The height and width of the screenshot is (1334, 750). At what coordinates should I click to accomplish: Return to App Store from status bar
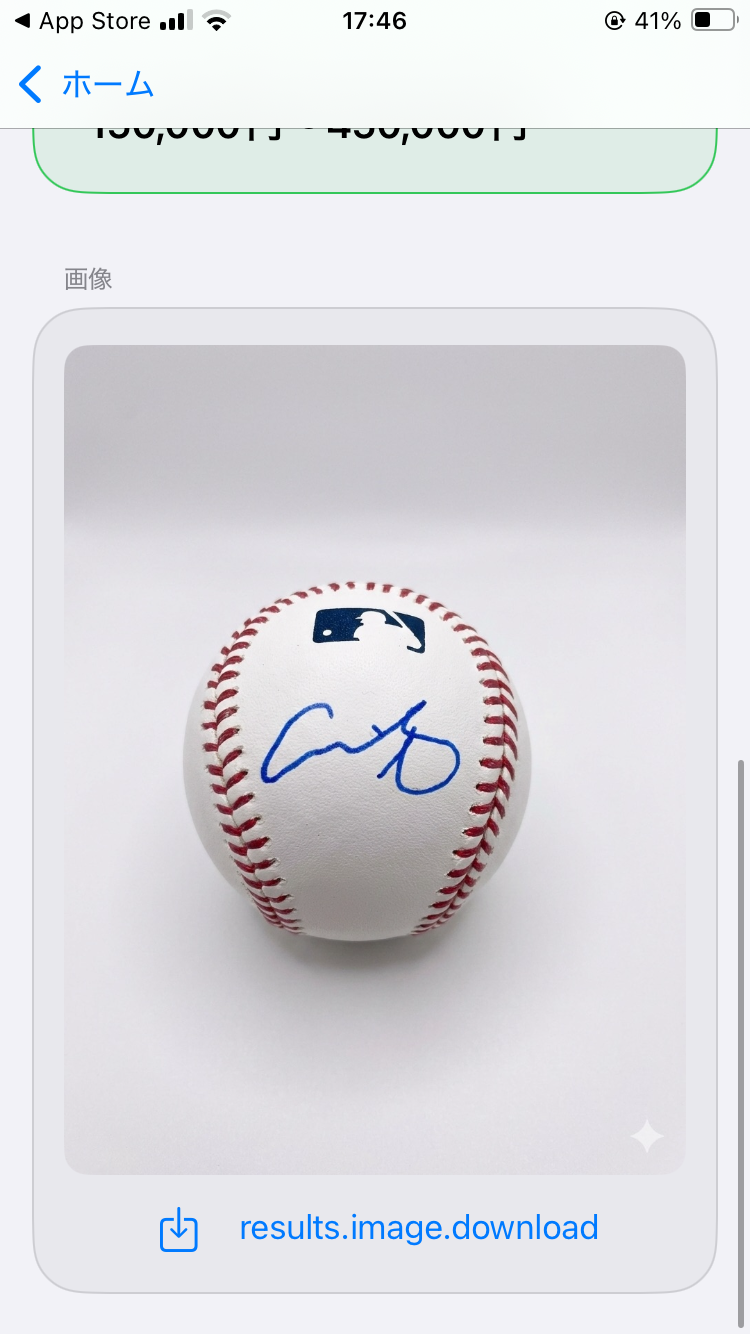tap(82, 21)
